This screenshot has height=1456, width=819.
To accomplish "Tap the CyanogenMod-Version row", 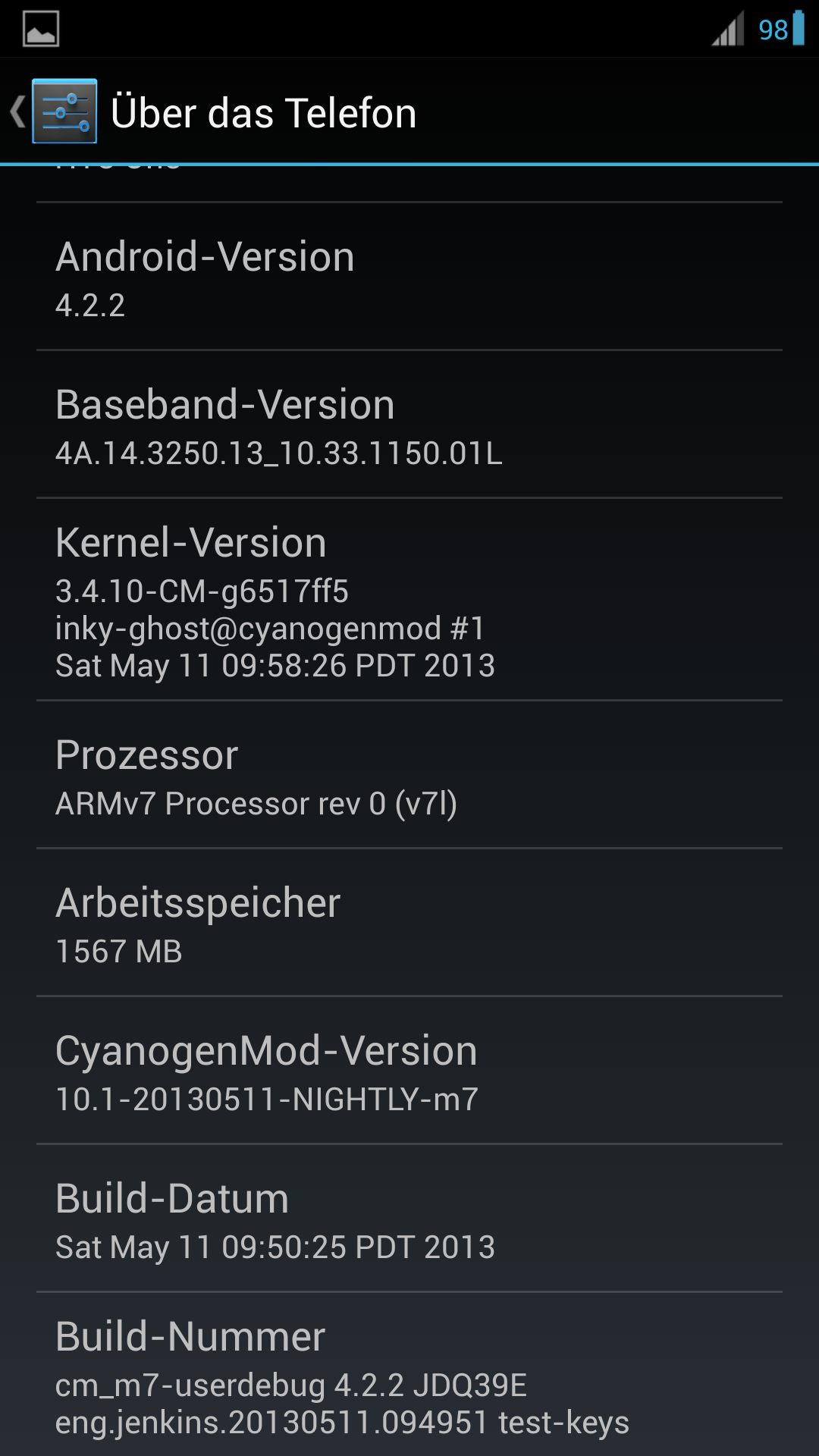I will [x=409, y=1071].
